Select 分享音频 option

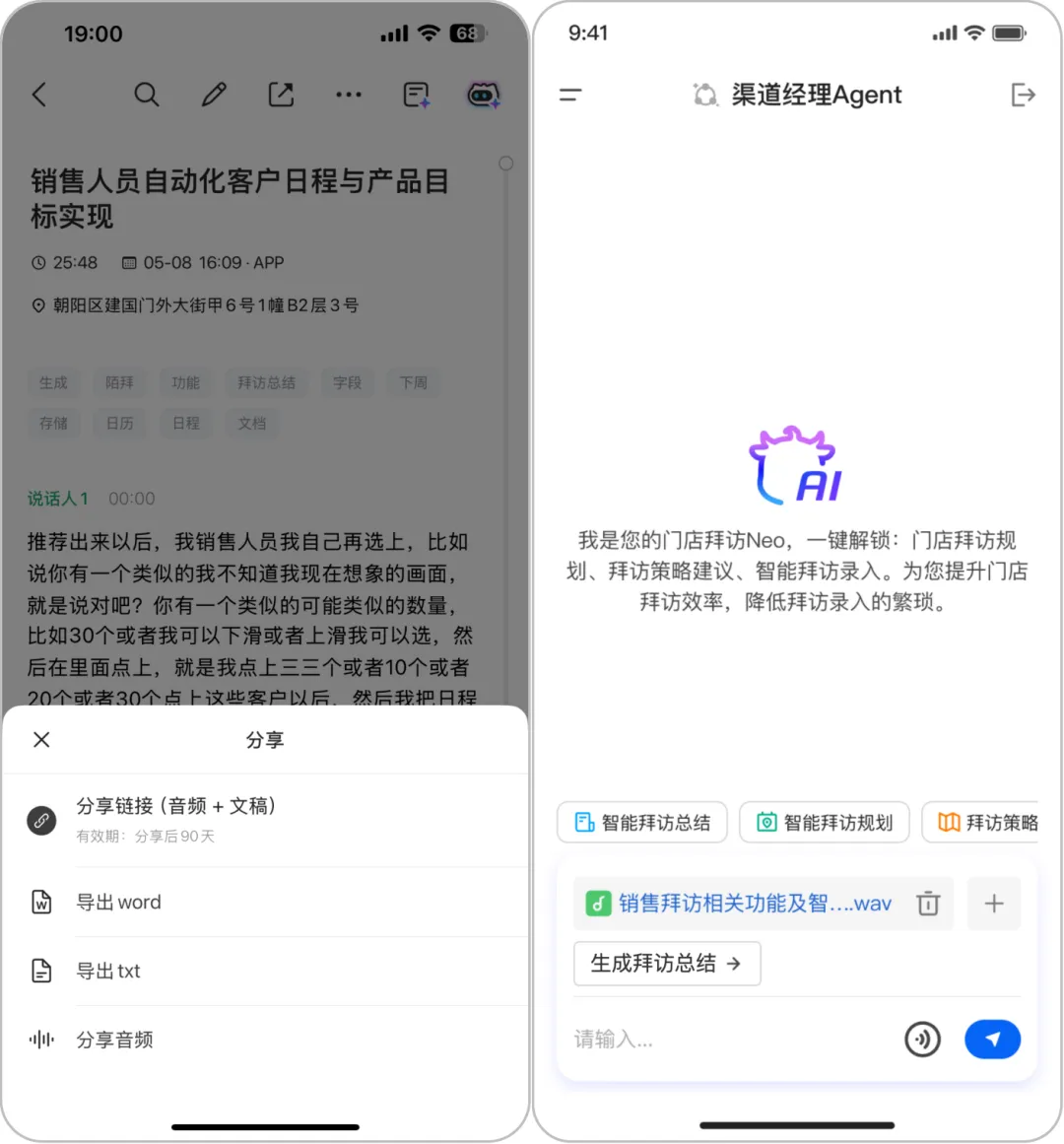coord(114,1040)
